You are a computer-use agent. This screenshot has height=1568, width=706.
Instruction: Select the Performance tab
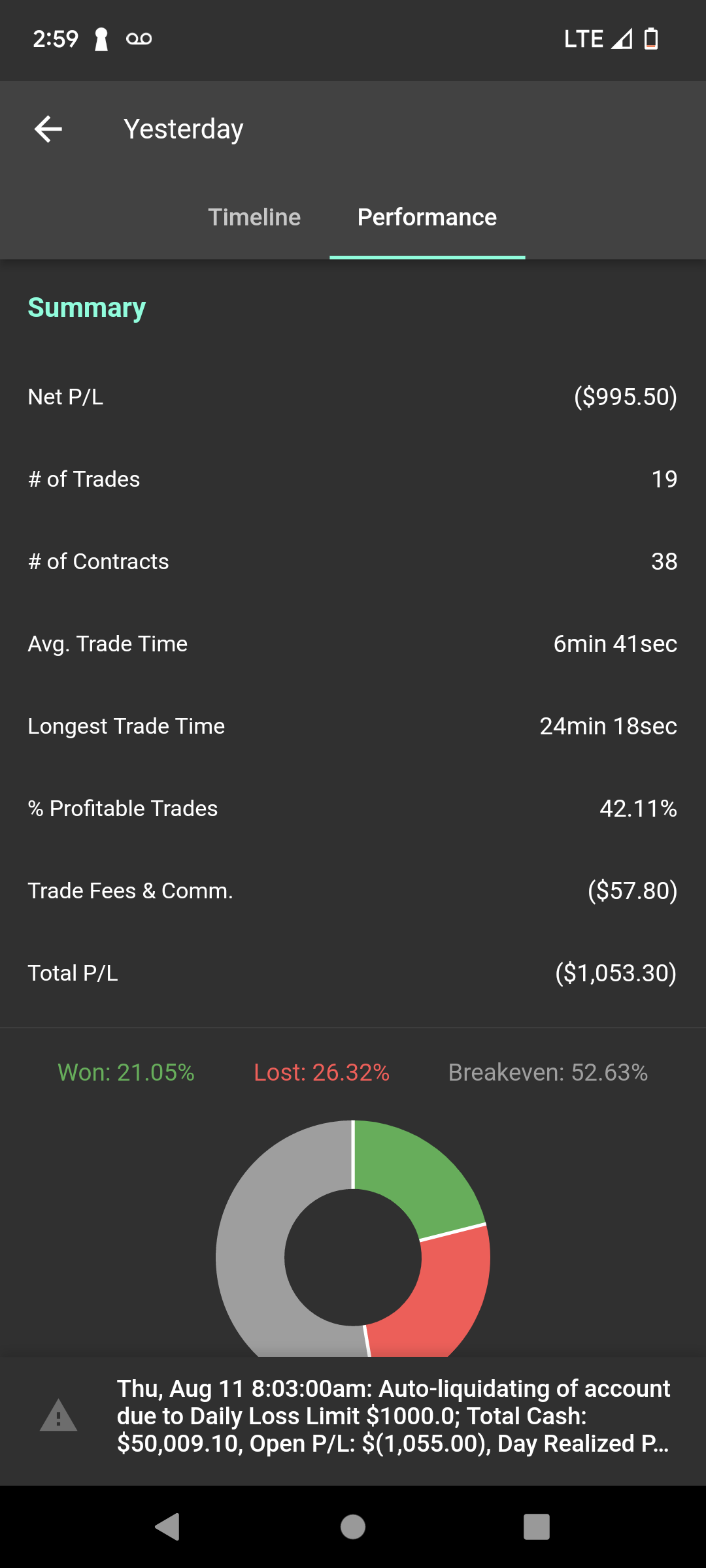(427, 217)
